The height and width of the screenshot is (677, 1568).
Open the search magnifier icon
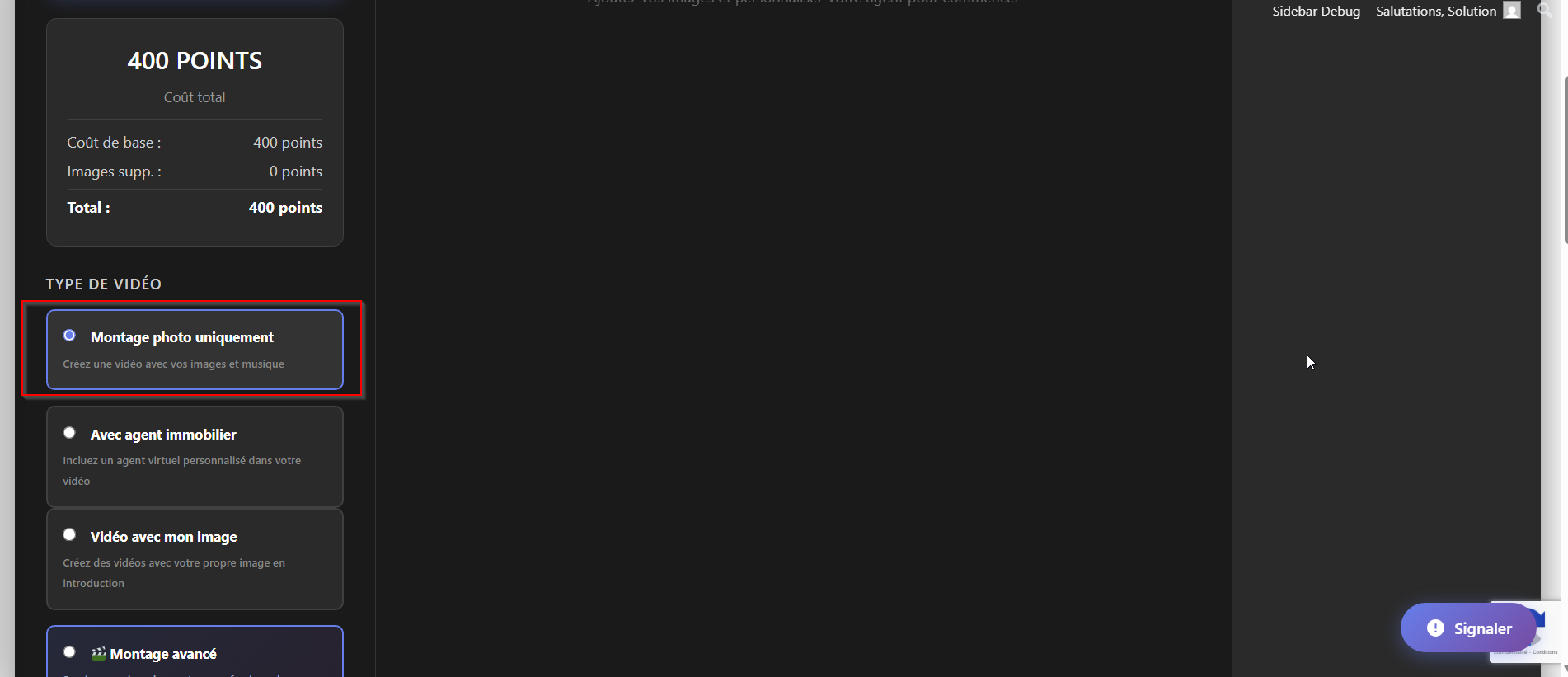[x=1544, y=11]
